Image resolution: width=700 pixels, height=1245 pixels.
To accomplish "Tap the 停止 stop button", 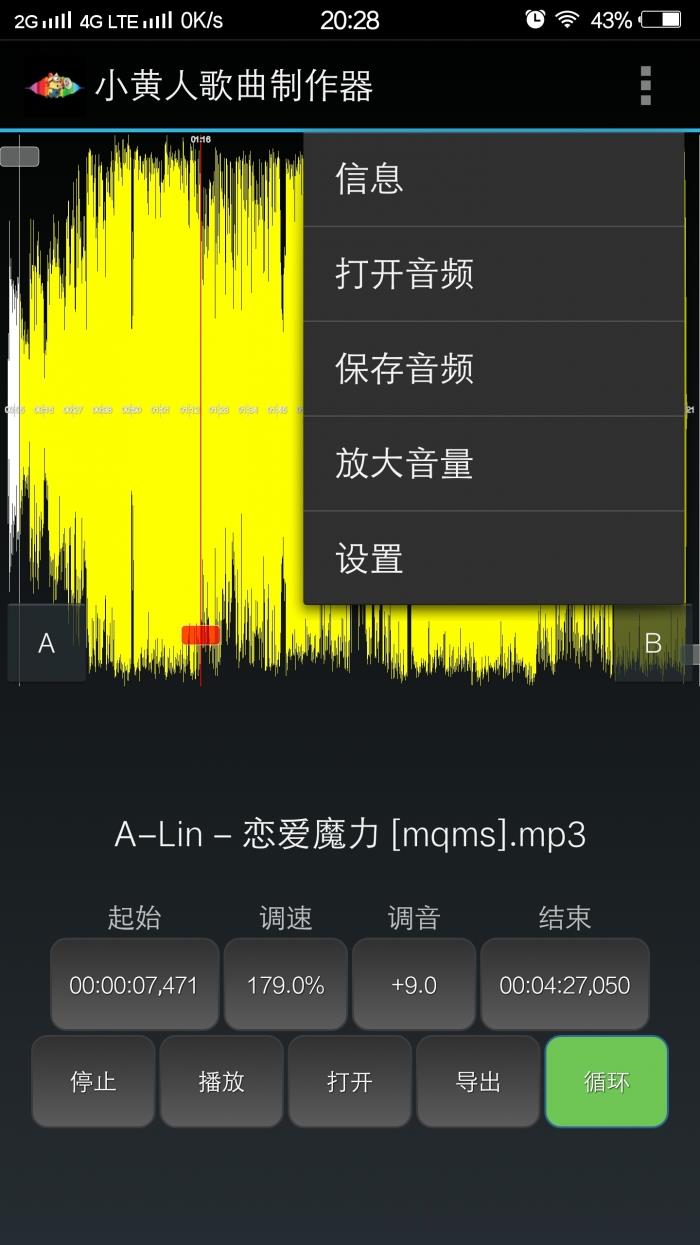I will click(x=93, y=1082).
